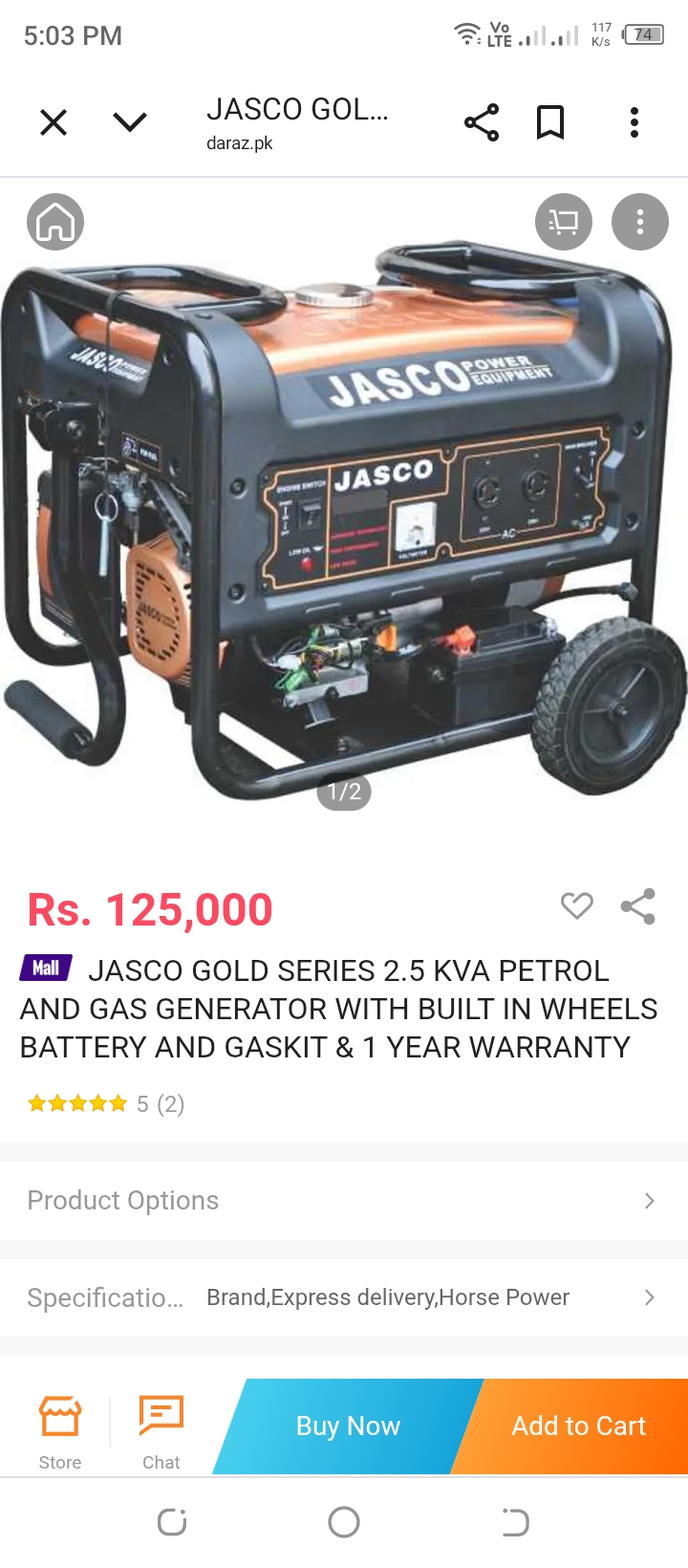Go to system home screen

coord(344,1522)
